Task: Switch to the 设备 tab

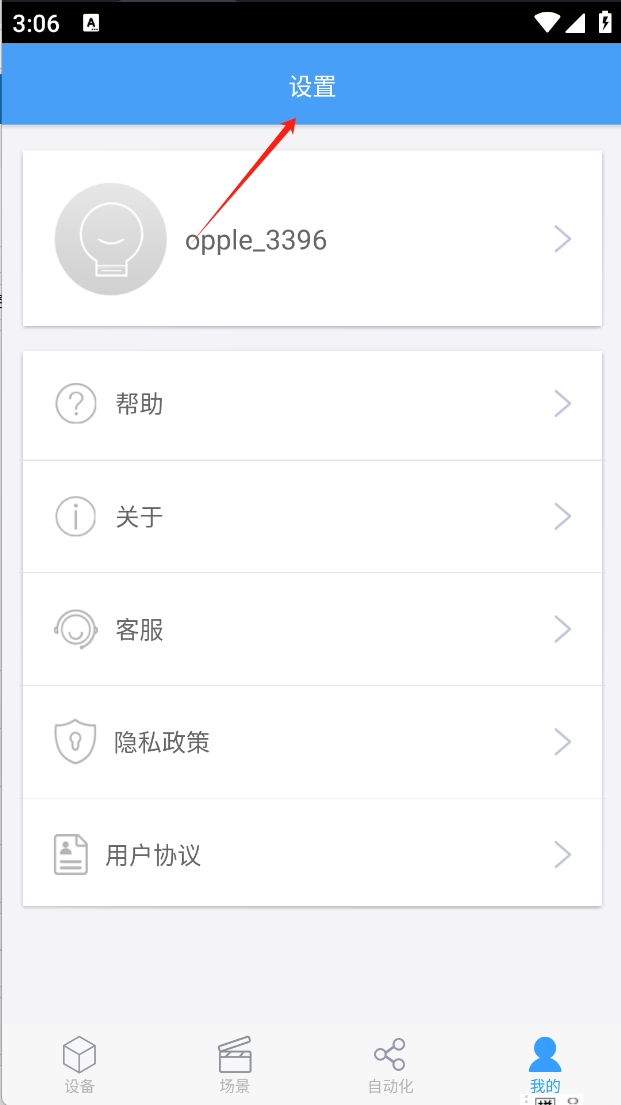Action: pos(79,1064)
